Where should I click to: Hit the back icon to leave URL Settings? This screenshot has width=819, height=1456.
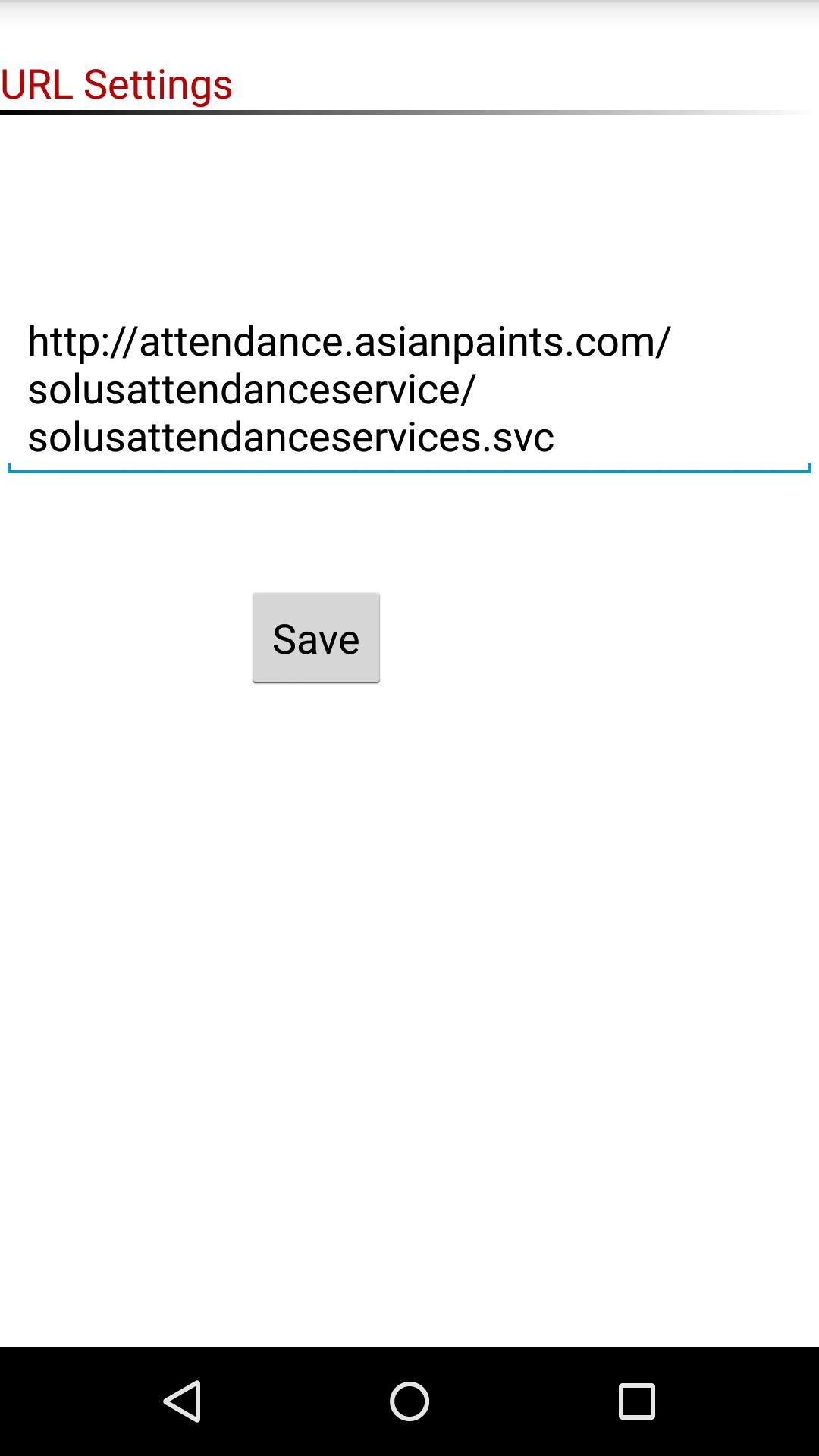pyautogui.click(x=180, y=1401)
